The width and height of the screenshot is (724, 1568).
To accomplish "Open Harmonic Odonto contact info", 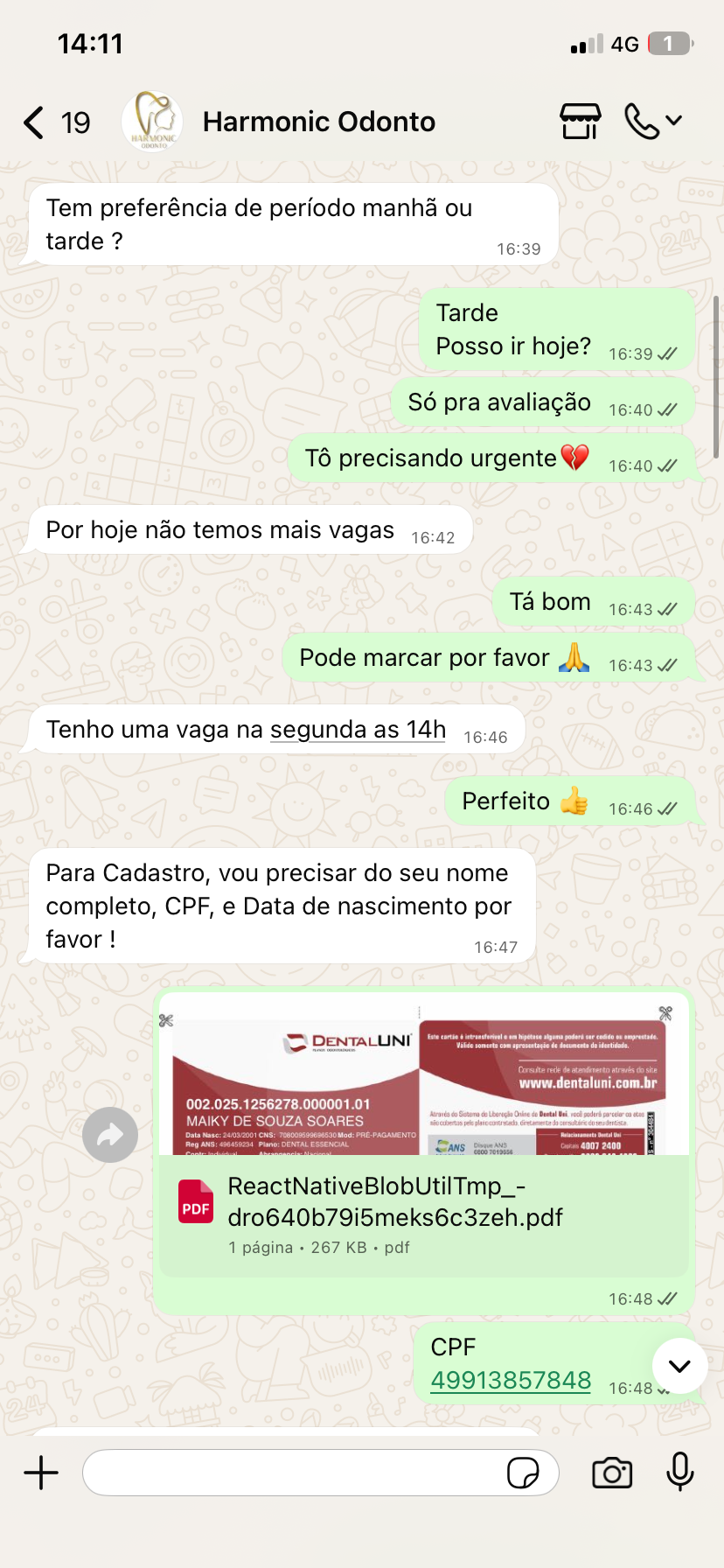I will coord(318,122).
